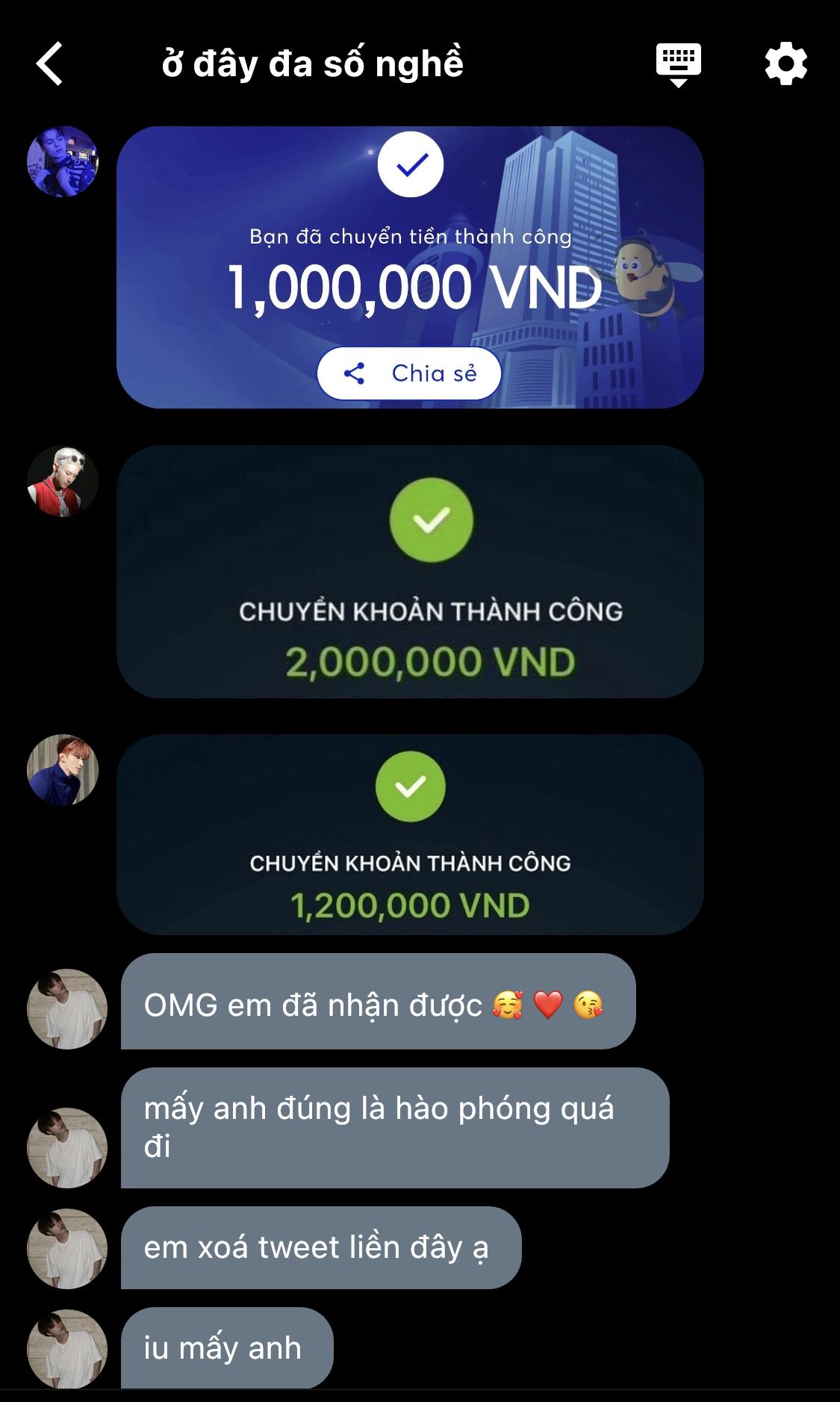Open the chat settings gear
The image size is (840, 1402).
tap(786, 63)
